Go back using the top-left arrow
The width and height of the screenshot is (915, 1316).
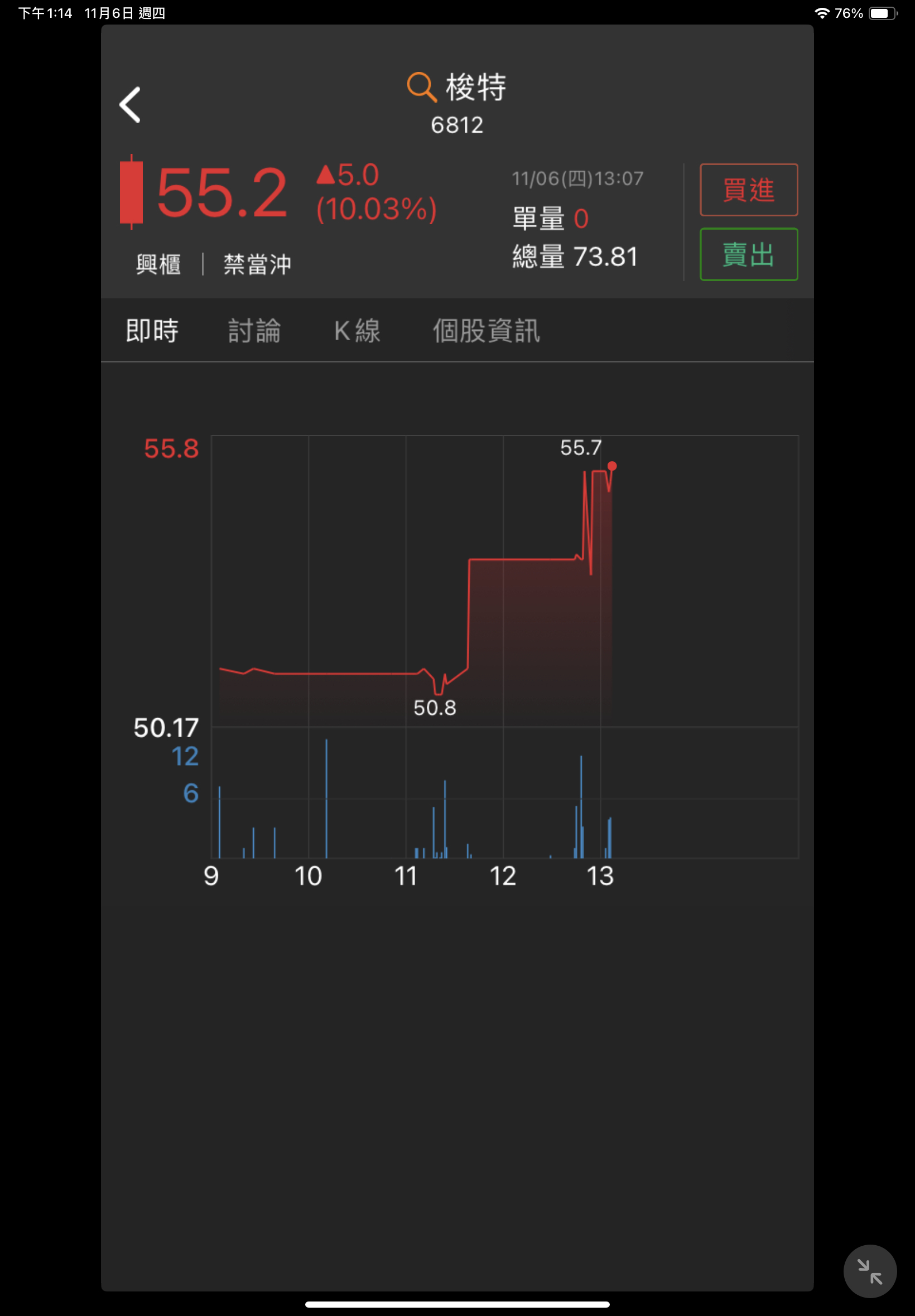pyautogui.click(x=130, y=105)
